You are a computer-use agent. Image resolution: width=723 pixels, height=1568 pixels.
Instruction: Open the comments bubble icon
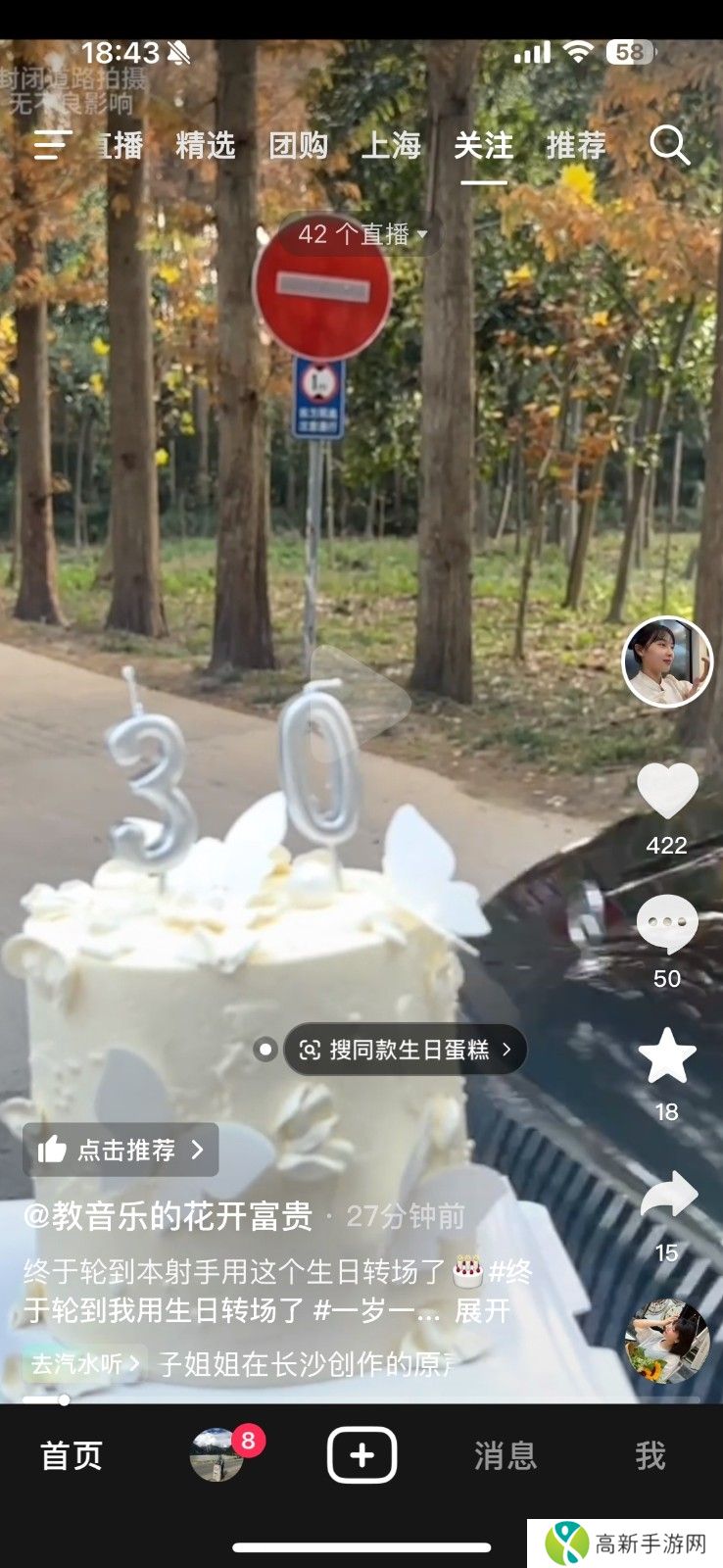(x=667, y=924)
